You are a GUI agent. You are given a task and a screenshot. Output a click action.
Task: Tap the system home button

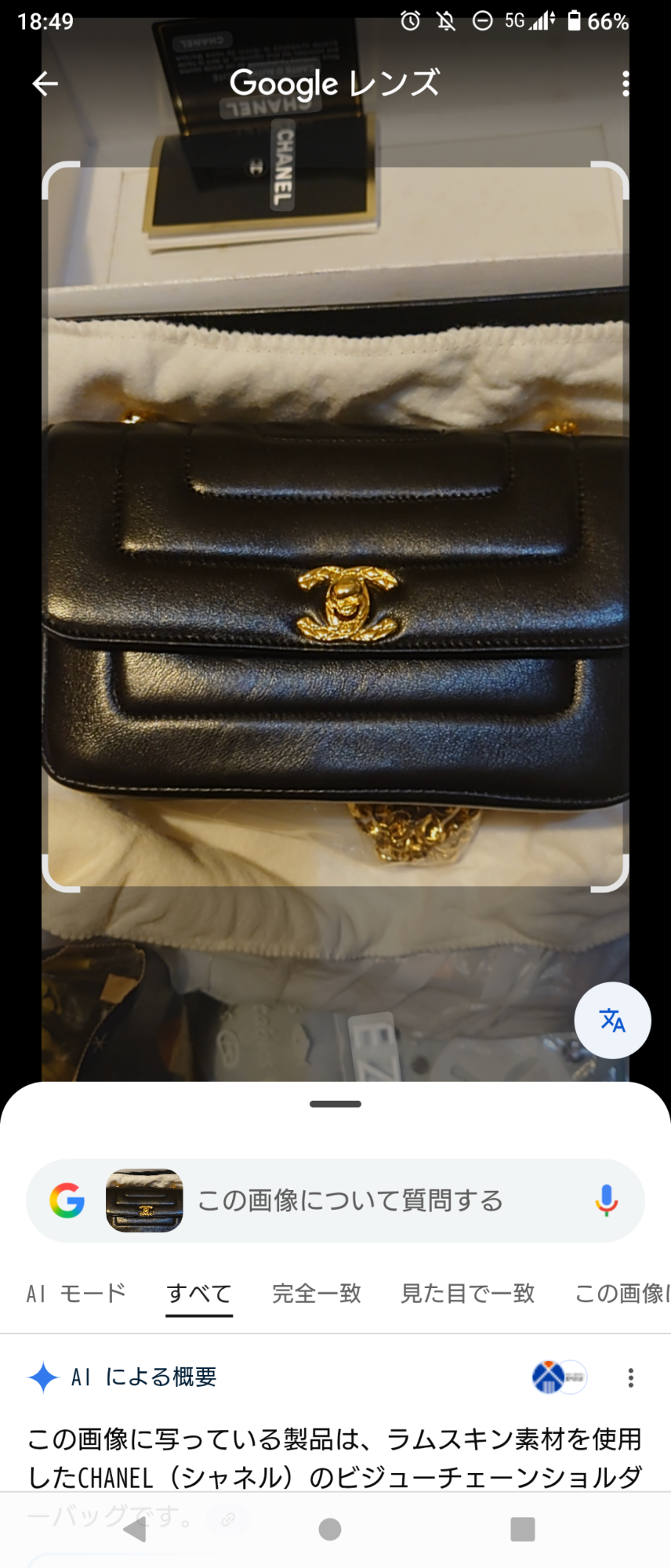tap(330, 1529)
